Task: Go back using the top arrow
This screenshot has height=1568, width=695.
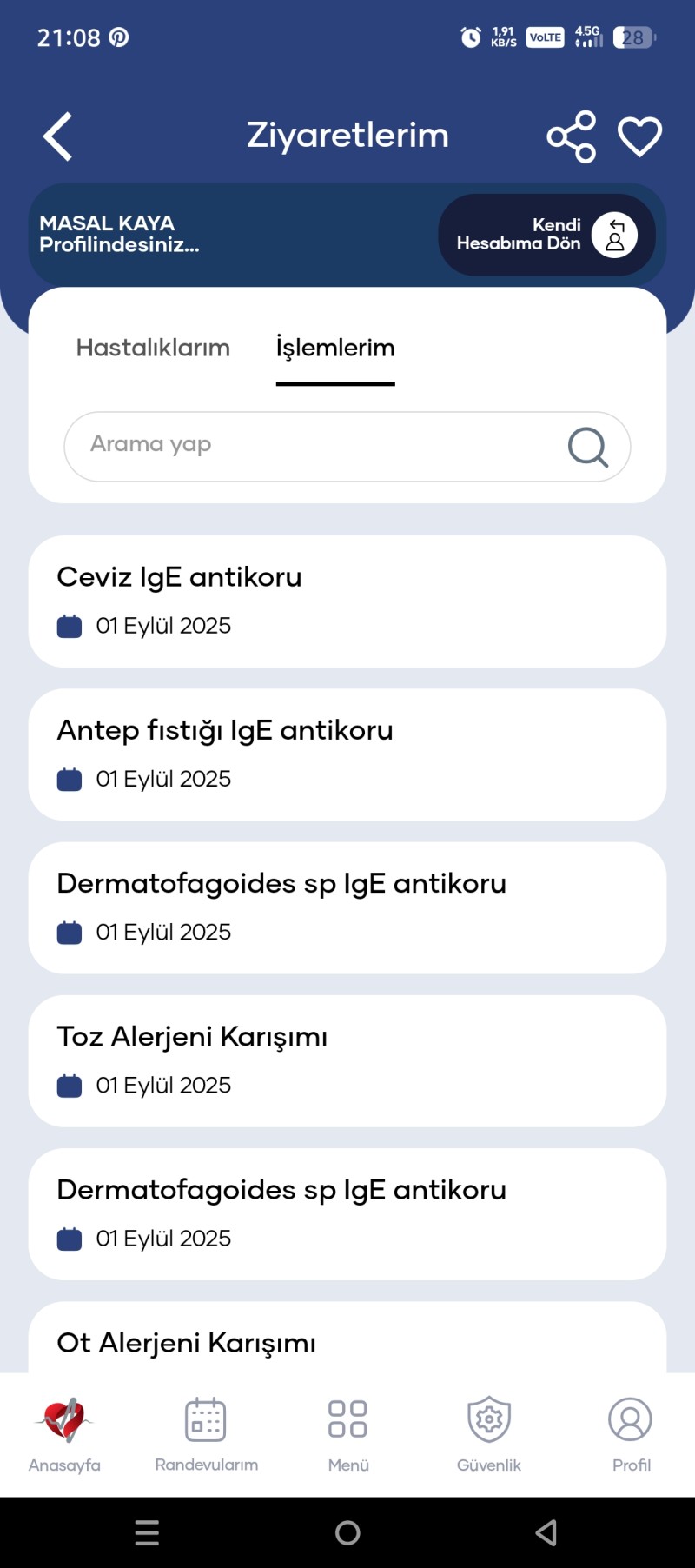Action: (58, 136)
